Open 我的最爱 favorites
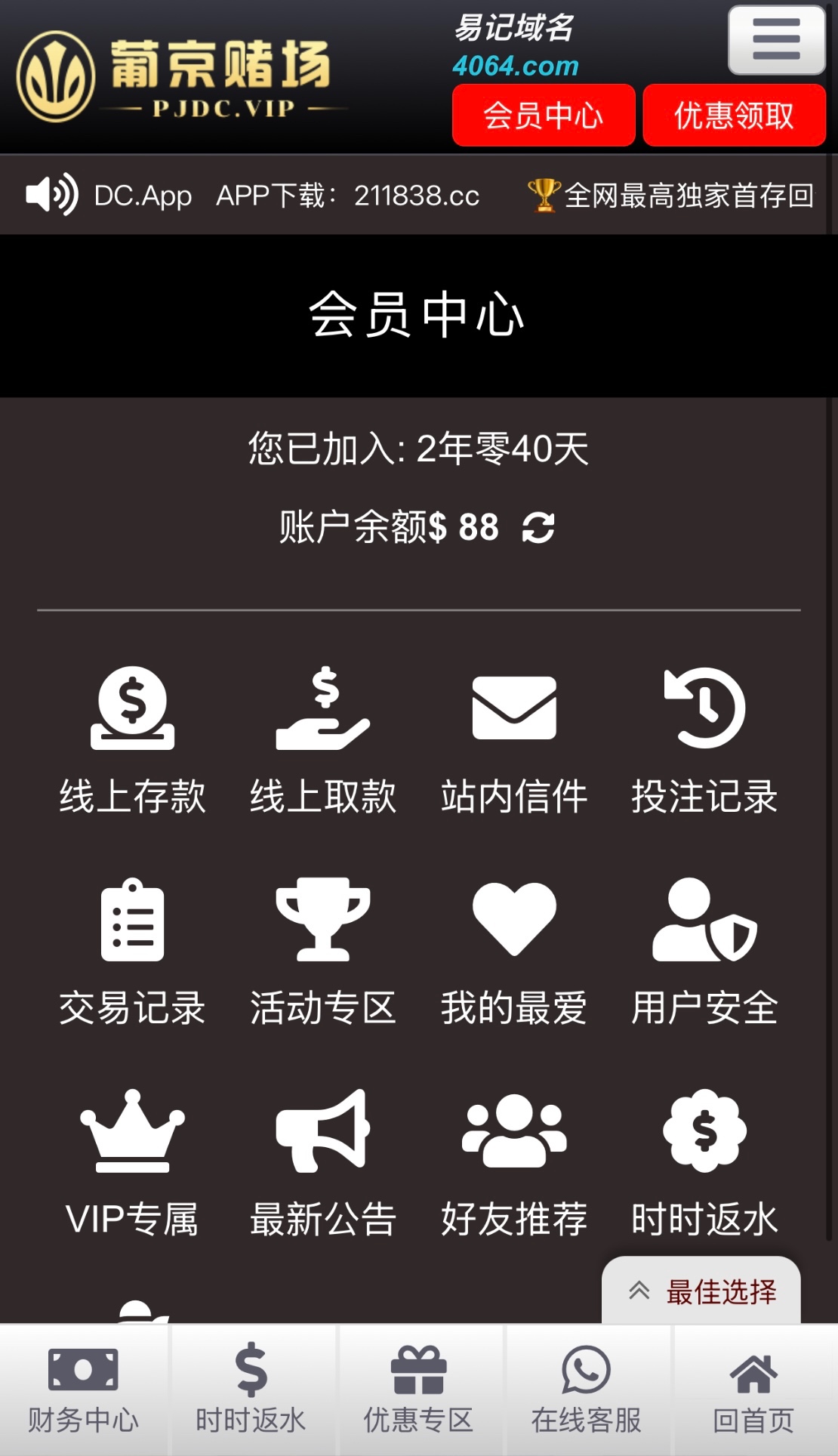838x1456 pixels. click(x=514, y=952)
